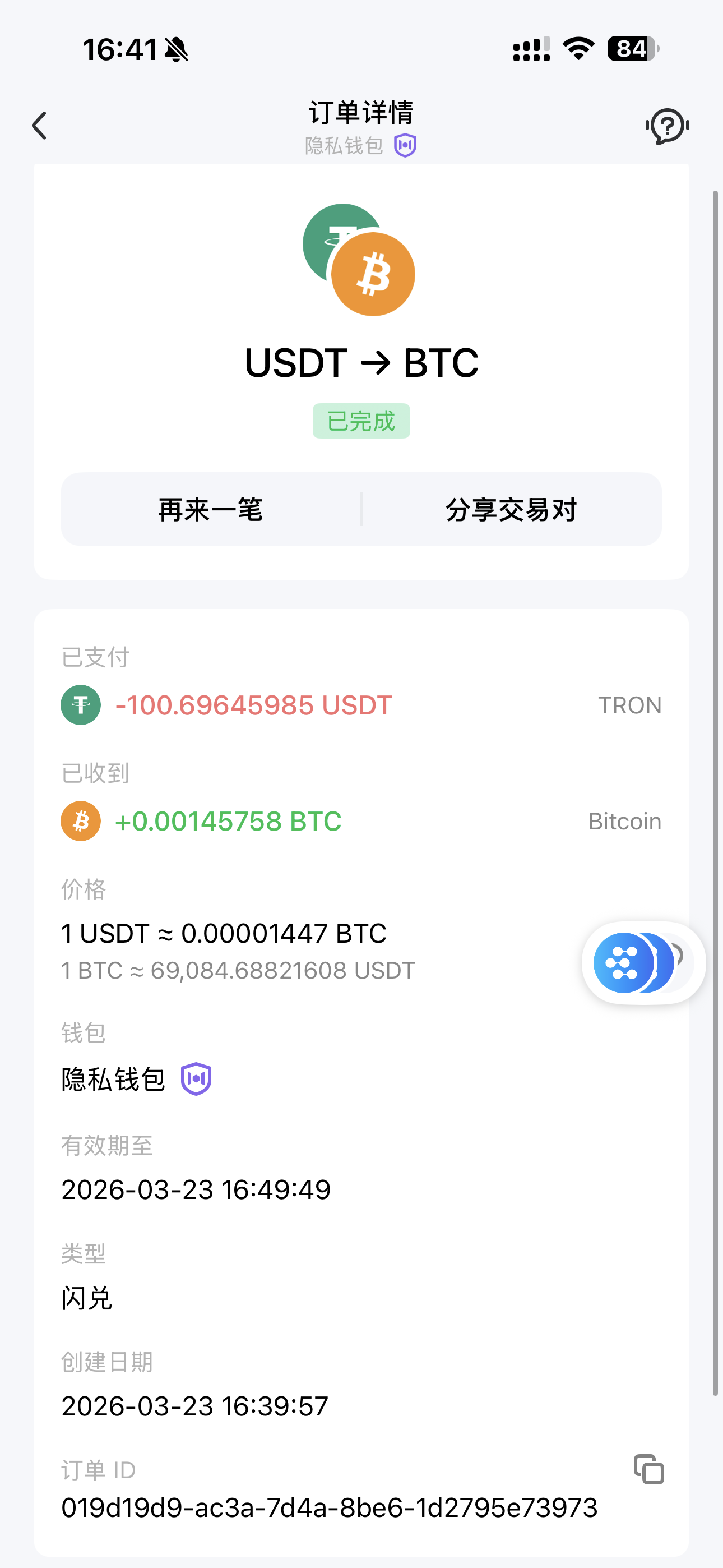
Task: Share the trading pair via 分享交易对
Action: (x=511, y=509)
